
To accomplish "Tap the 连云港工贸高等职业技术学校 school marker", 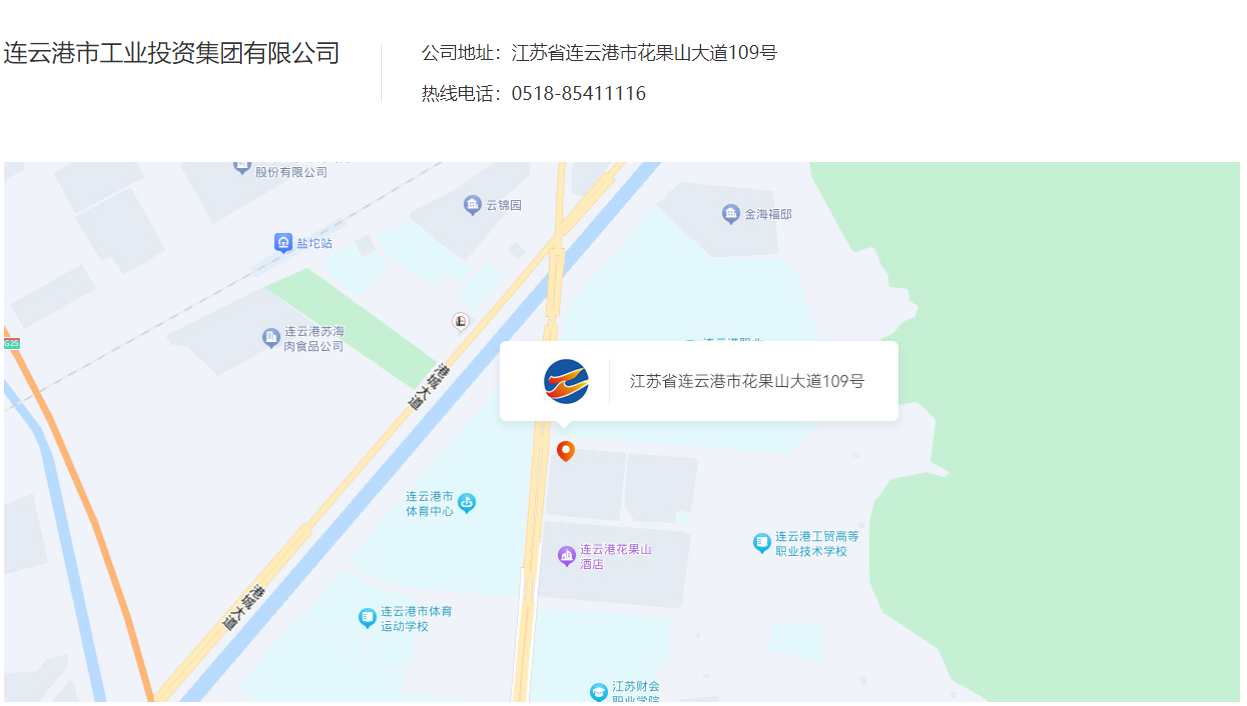I will click(762, 543).
